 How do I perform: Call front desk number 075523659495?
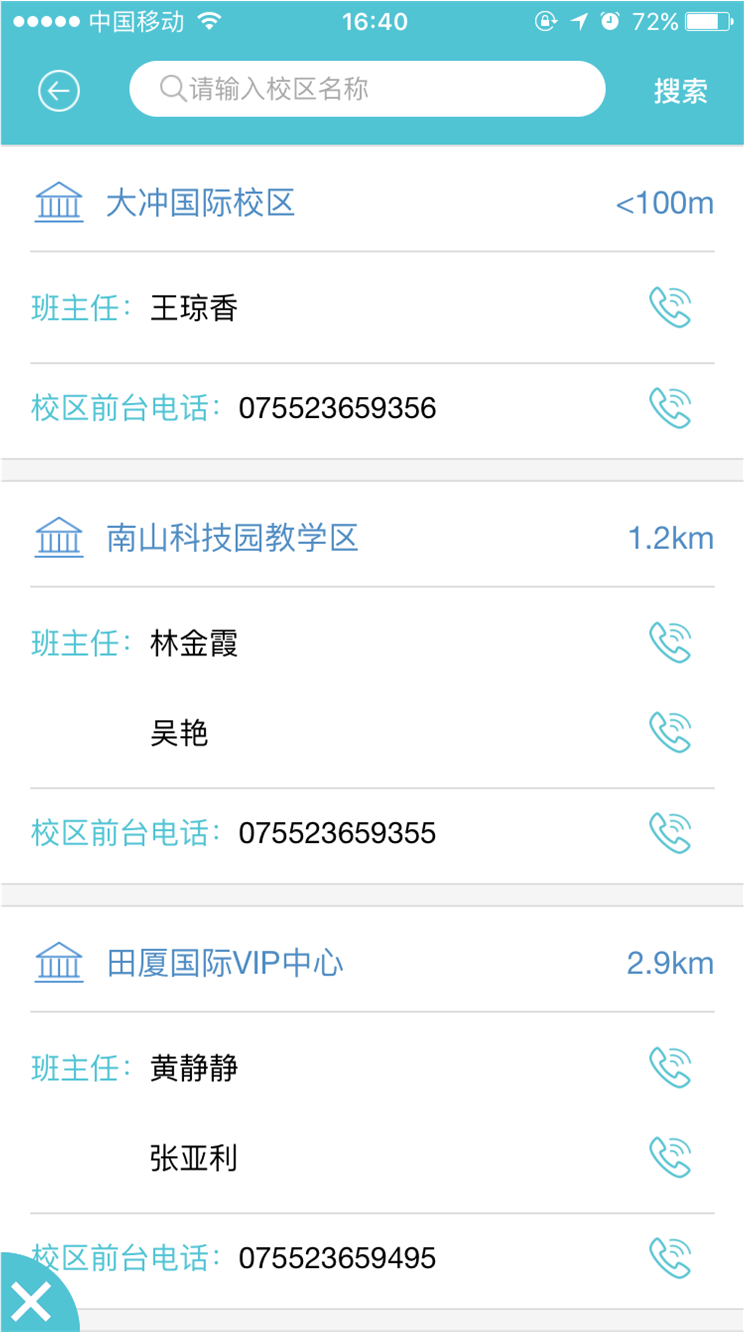[x=670, y=1258]
